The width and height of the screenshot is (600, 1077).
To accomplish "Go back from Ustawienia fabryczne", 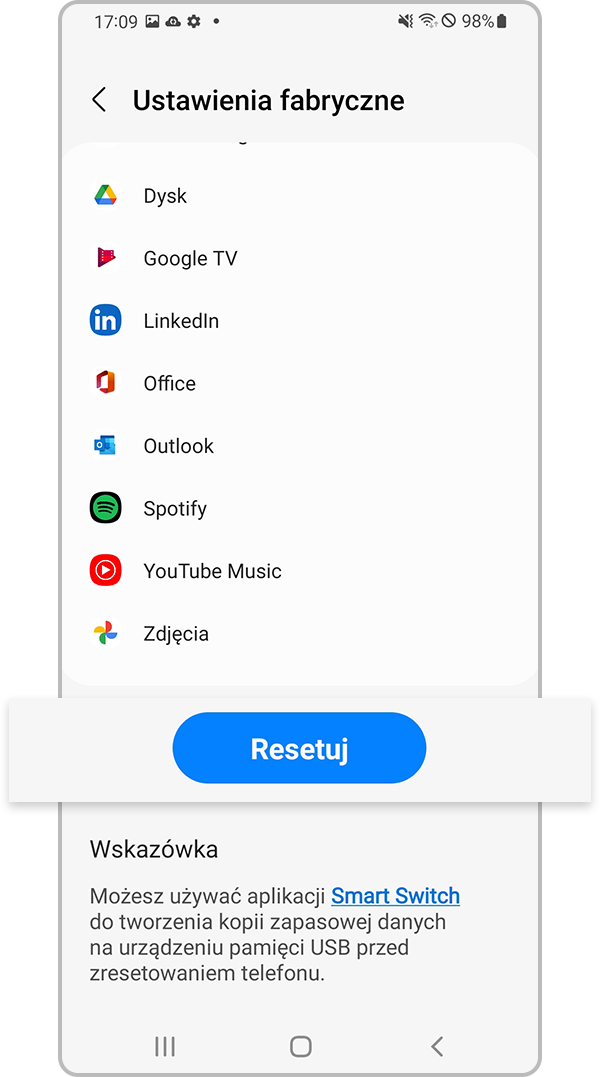I will pyautogui.click(x=99, y=100).
